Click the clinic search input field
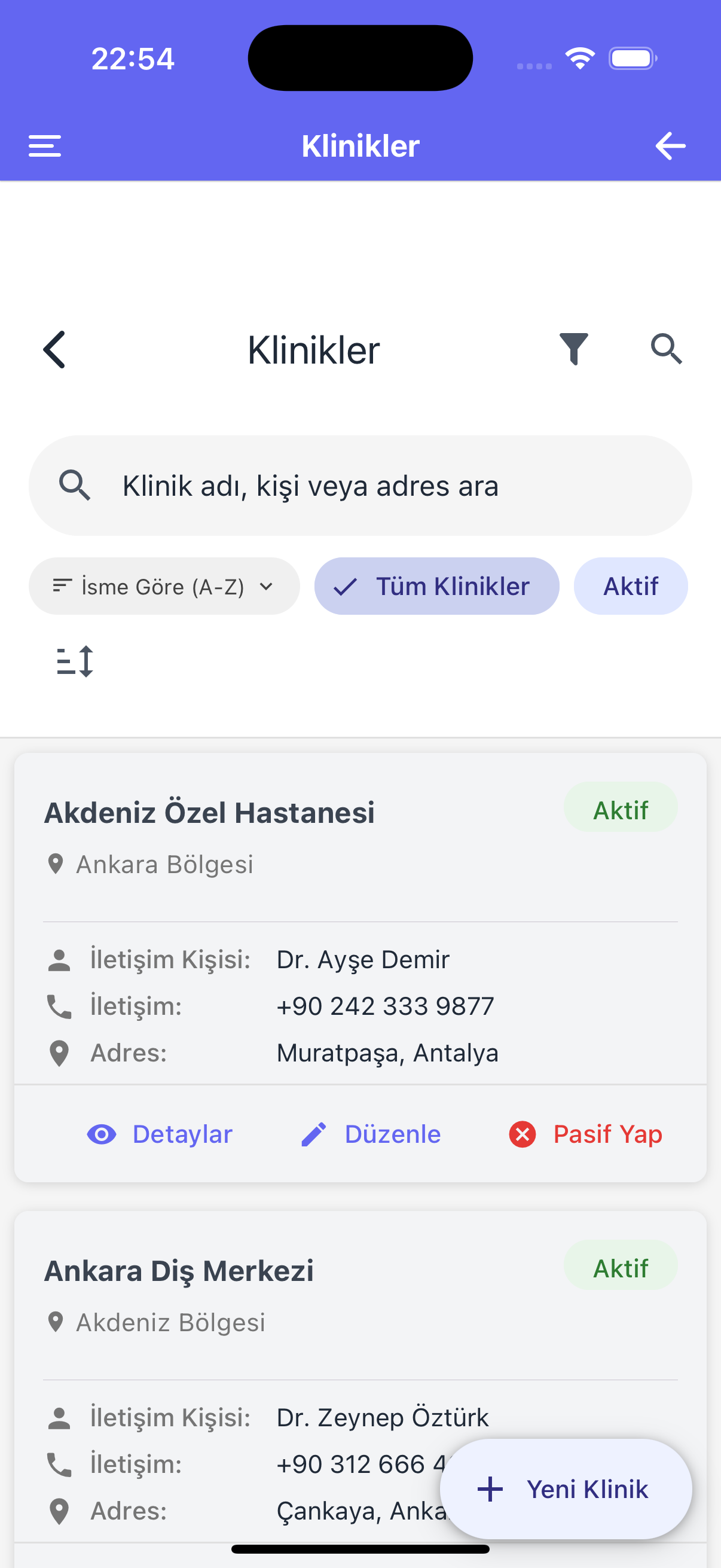 click(360, 485)
